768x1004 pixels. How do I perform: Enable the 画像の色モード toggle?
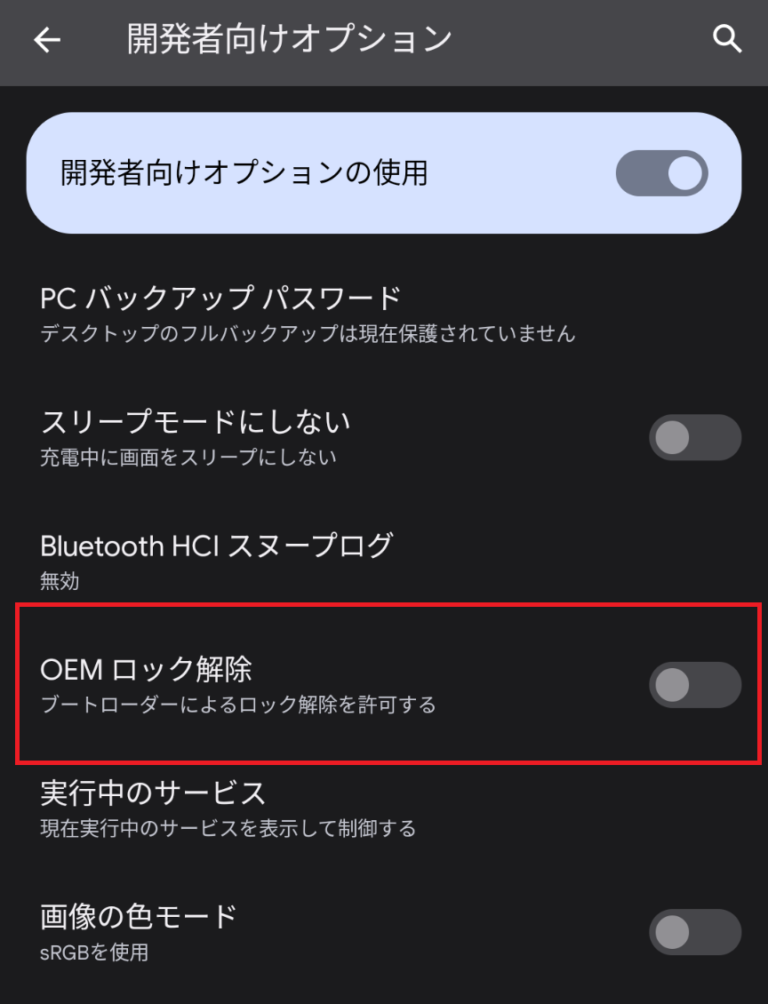[x=694, y=932]
